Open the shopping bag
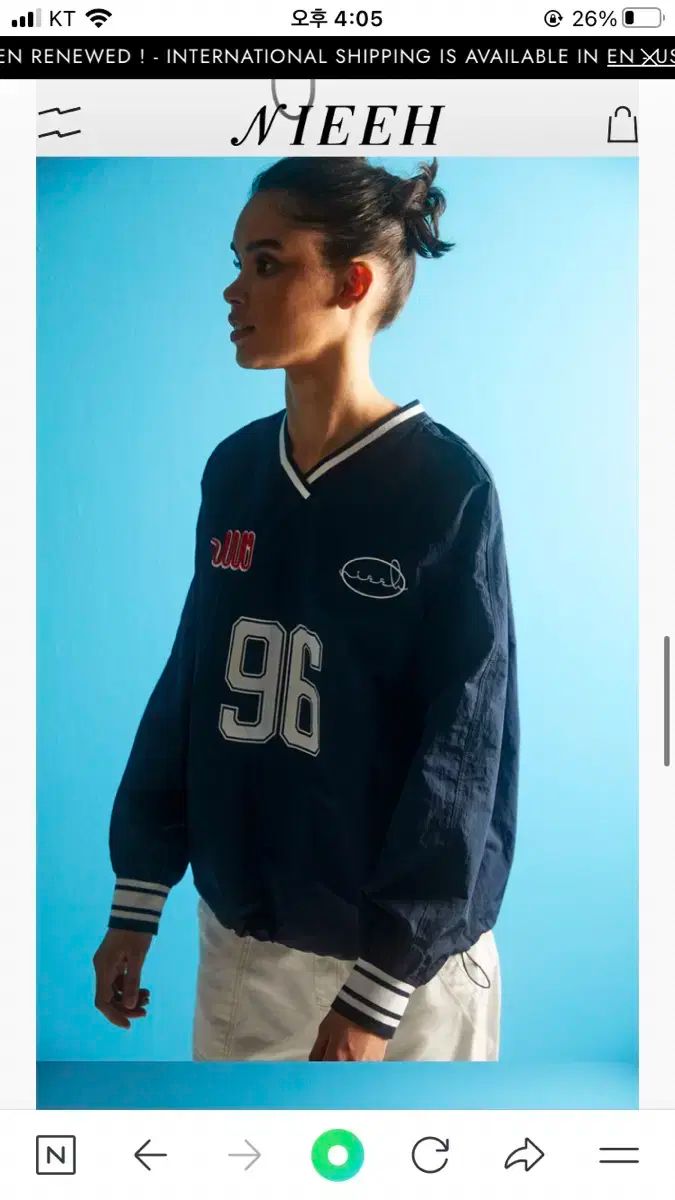The width and height of the screenshot is (675, 1200). (x=622, y=125)
